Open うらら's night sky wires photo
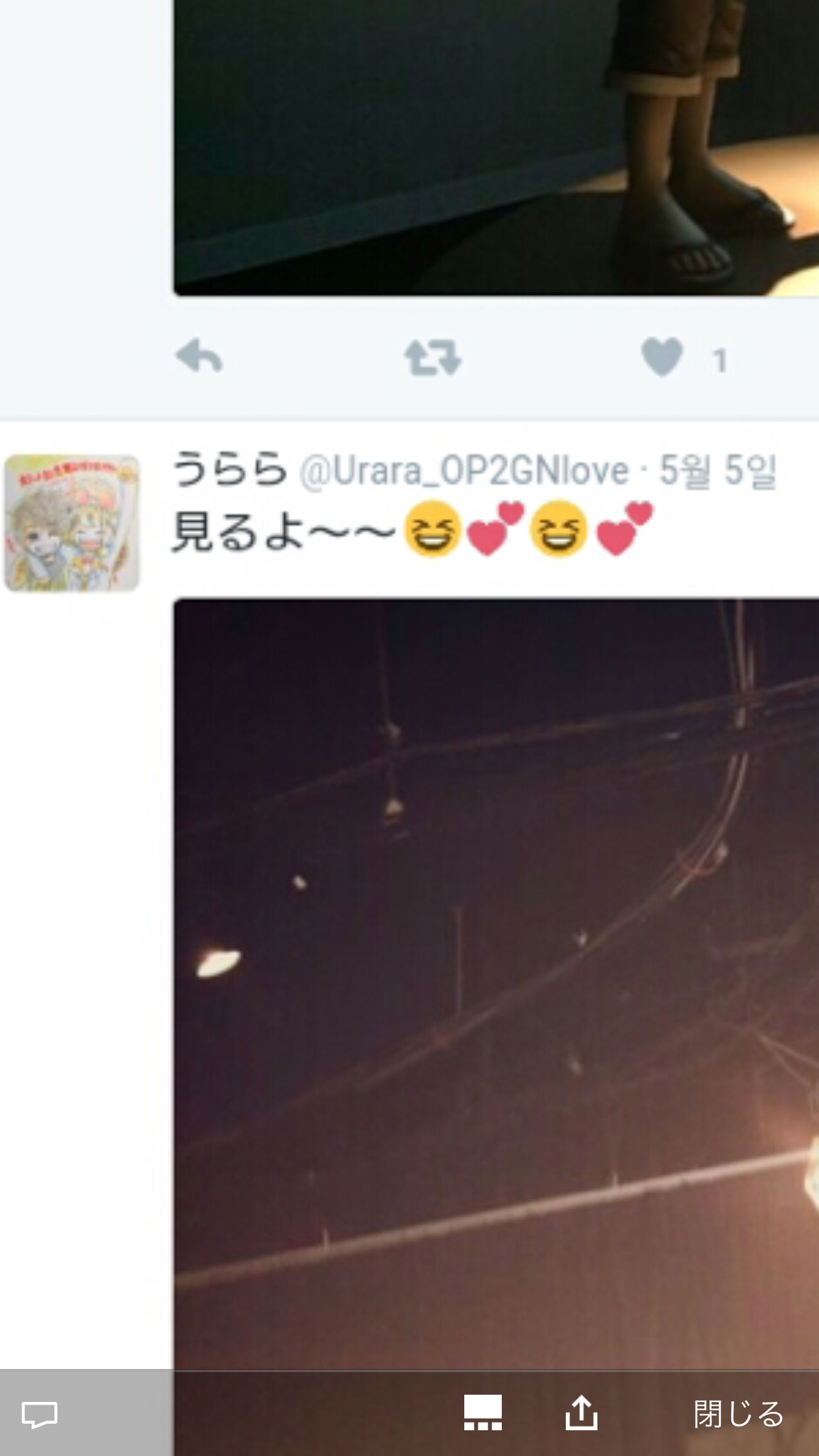 pos(497,983)
